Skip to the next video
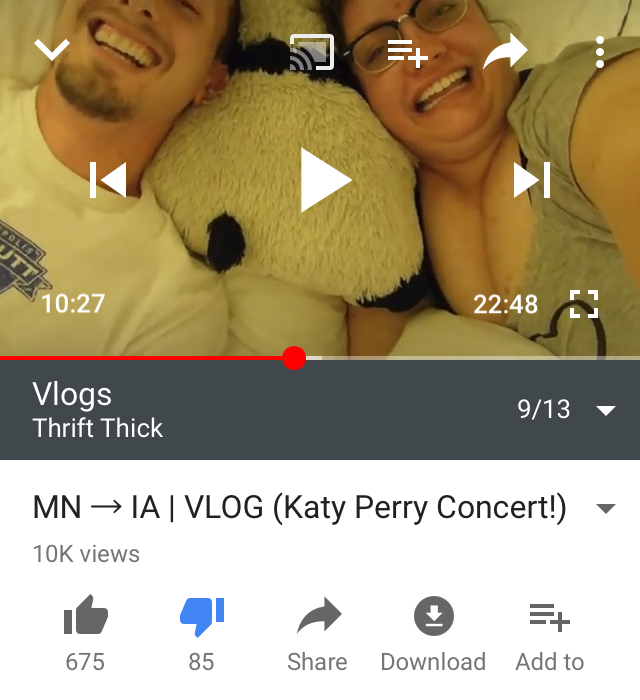This screenshot has width=640, height=700. click(x=532, y=180)
